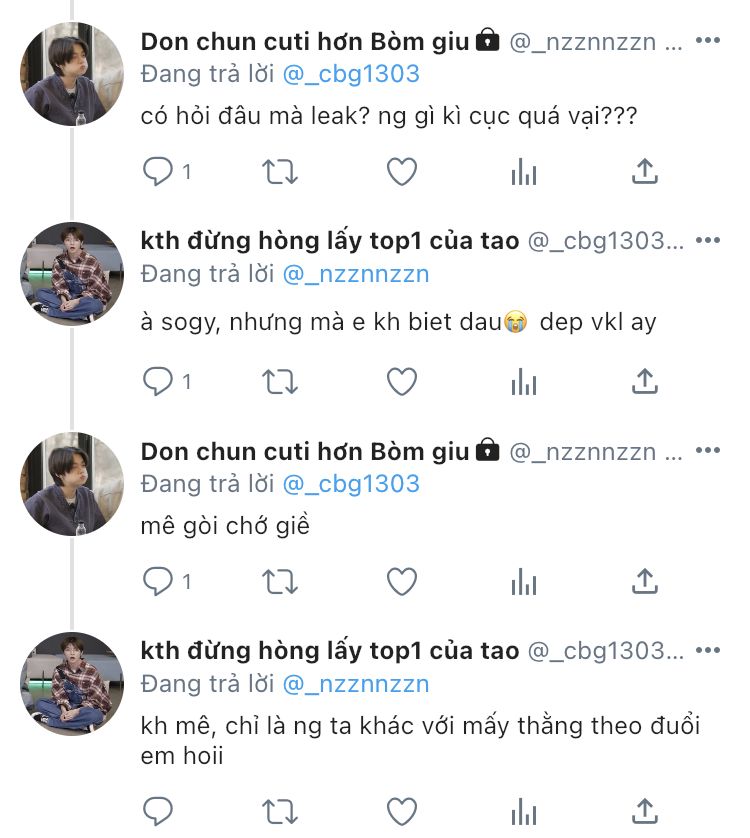Like the "kh mê, chỉ là" tweet
Screen dimensions: 750x838
[x=402, y=809]
